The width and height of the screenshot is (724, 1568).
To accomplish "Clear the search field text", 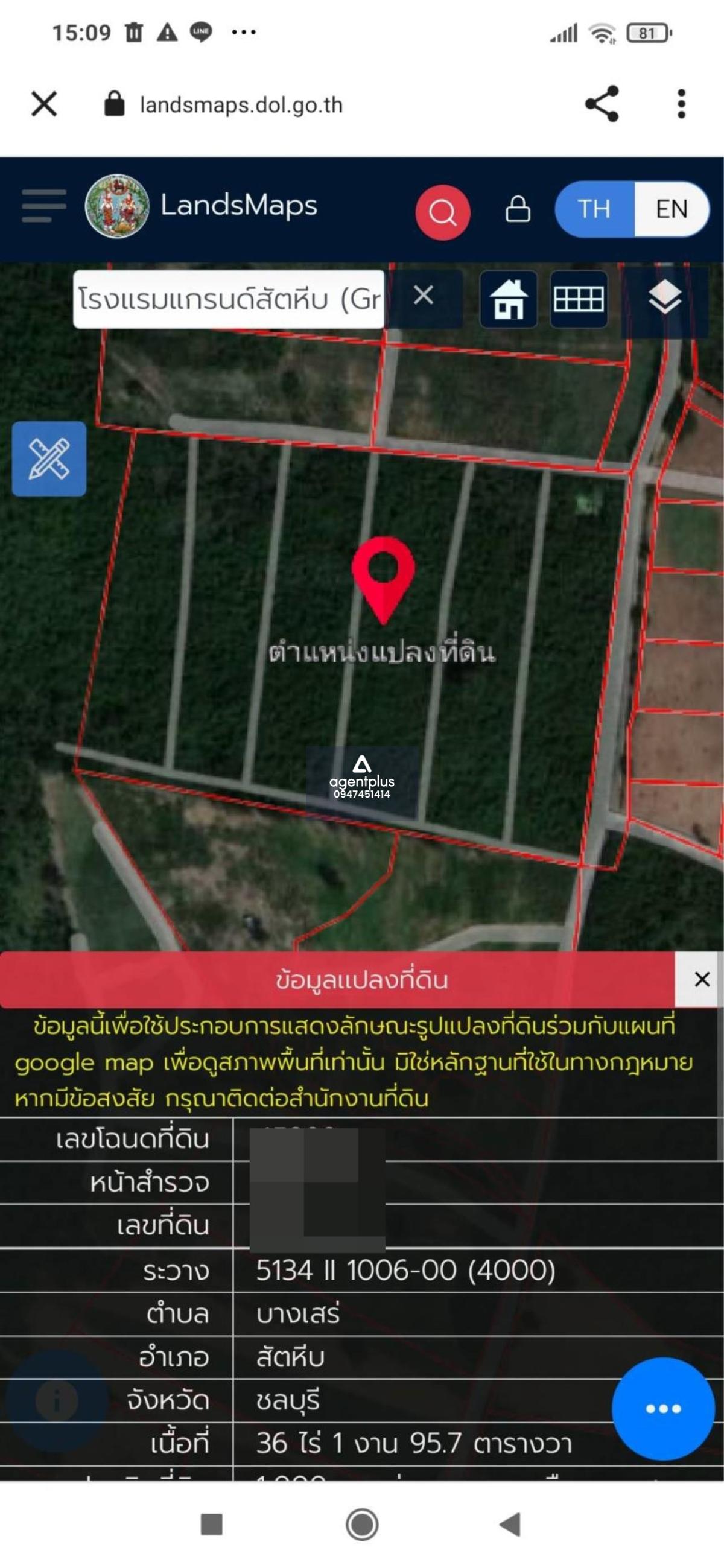I will [x=423, y=296].
